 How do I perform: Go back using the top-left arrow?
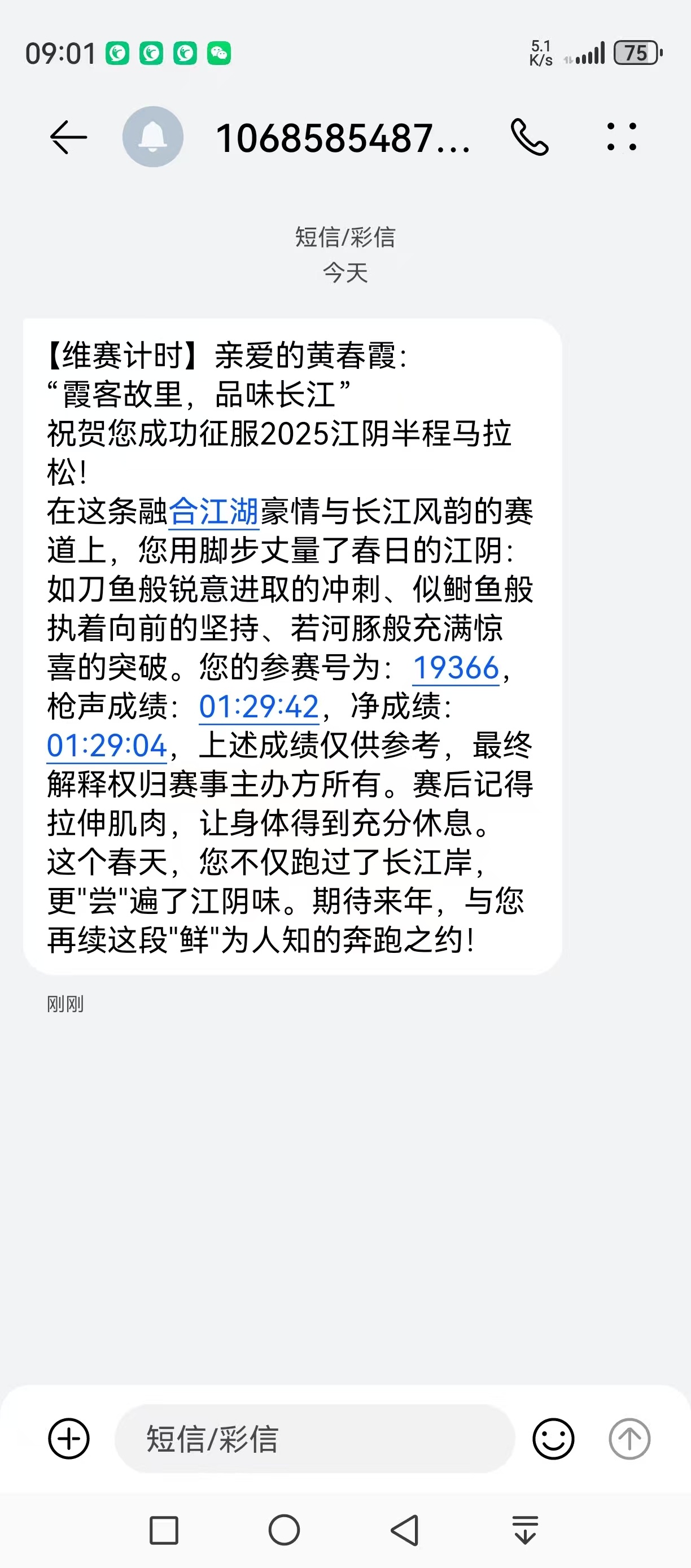pos(68,137)
